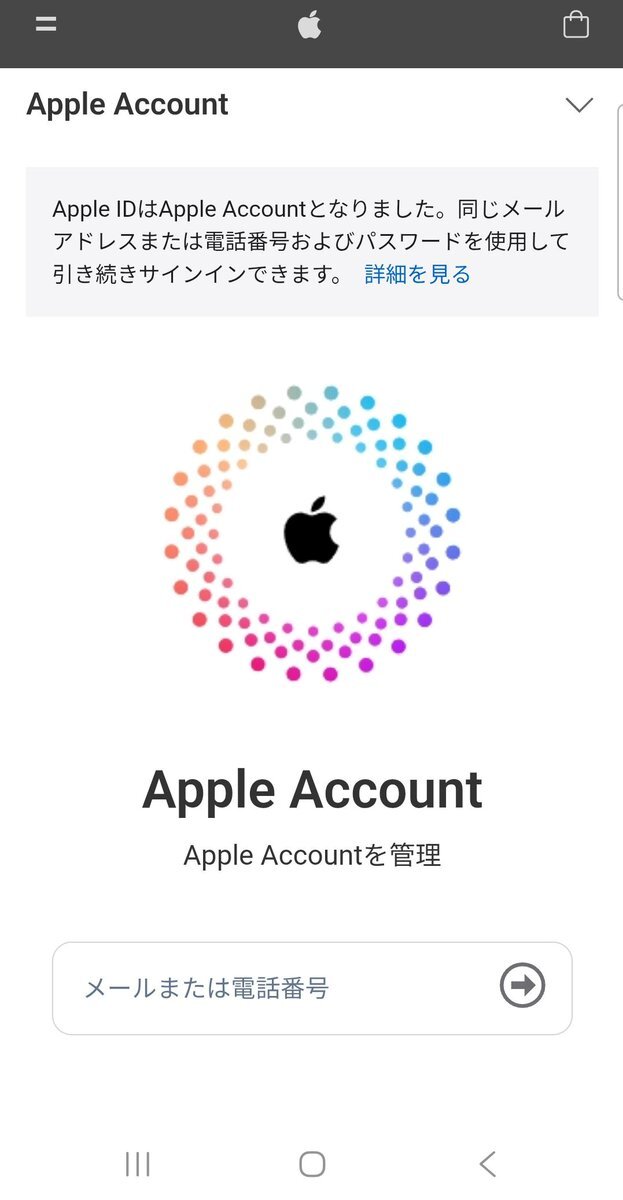Viewport: 623px width, 1200px height.
Task: Tap the Apple logo in header
Action: point(310,25)
